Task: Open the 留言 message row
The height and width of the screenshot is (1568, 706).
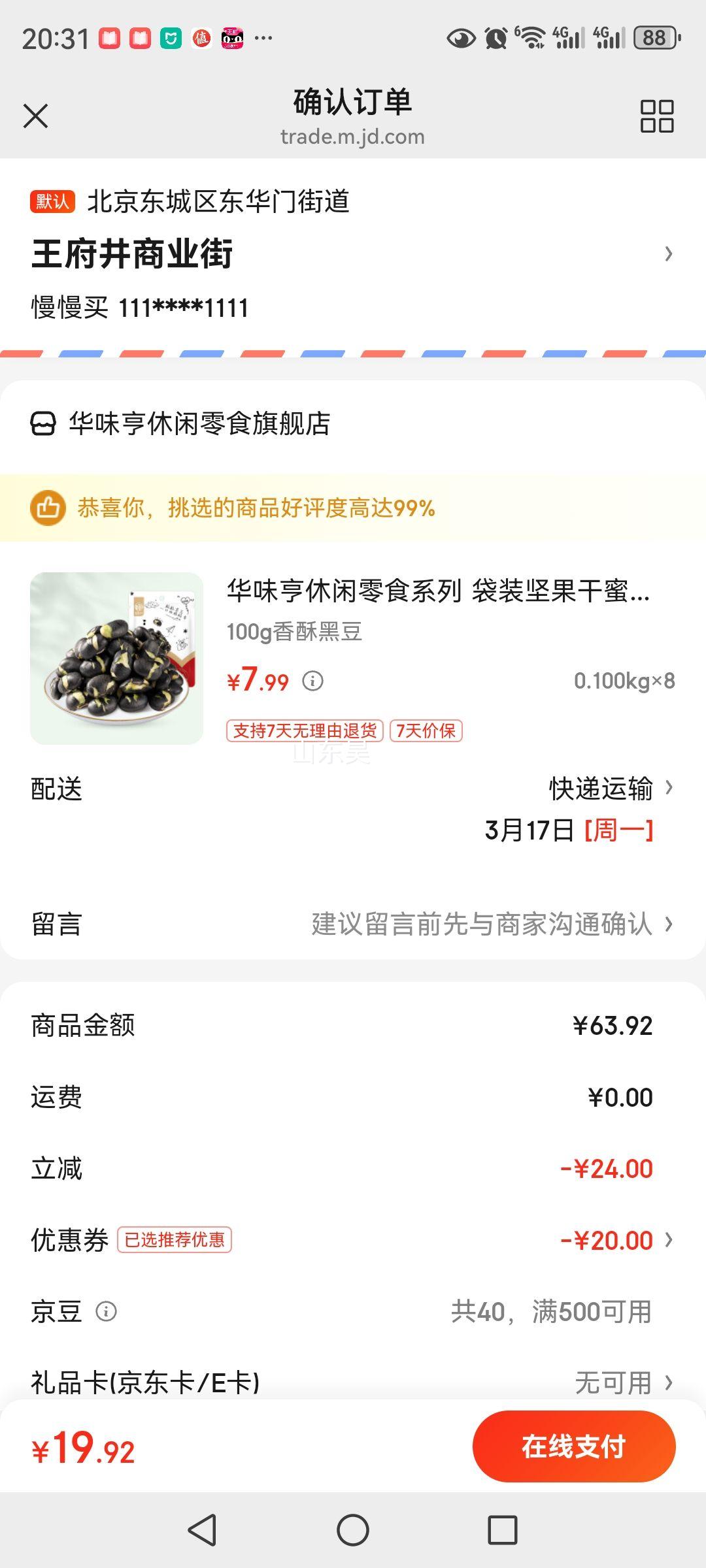Action: point(353,924)
